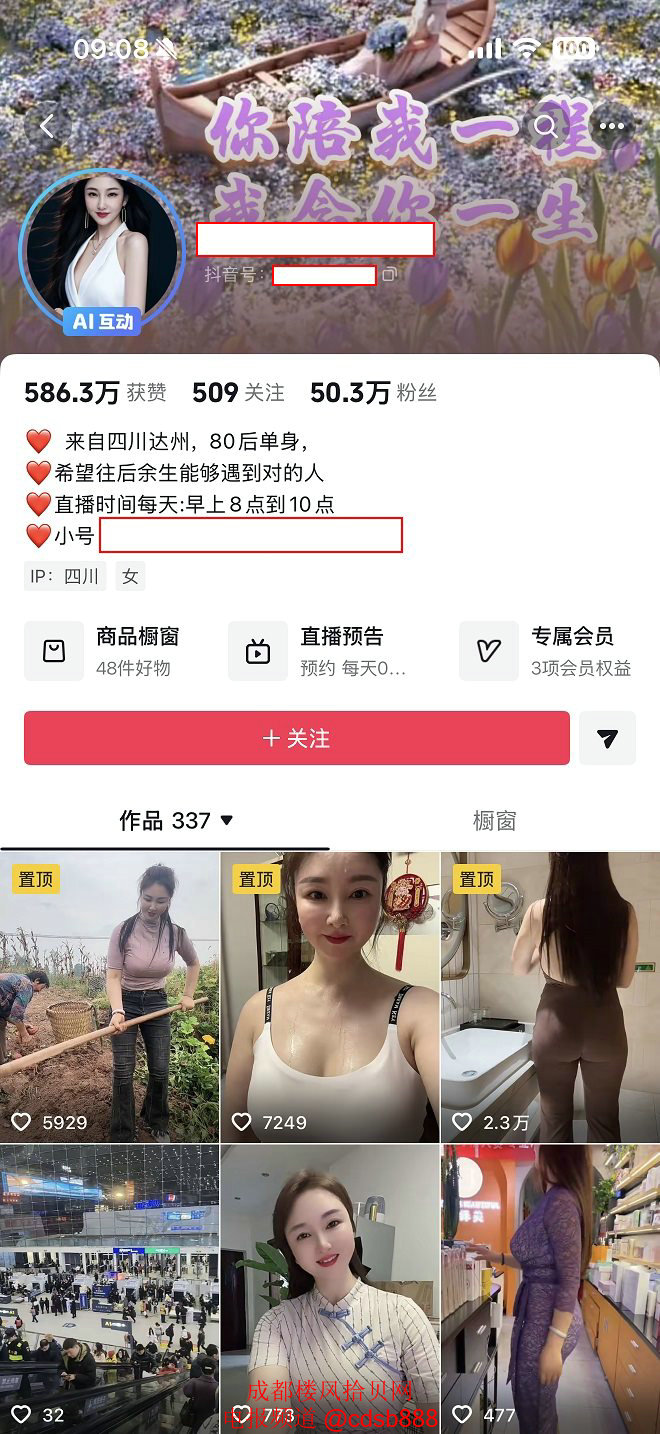Screen dimensions: 660x1434
Task: Open the station video with 32 likes
Action: click(109, 1288)
